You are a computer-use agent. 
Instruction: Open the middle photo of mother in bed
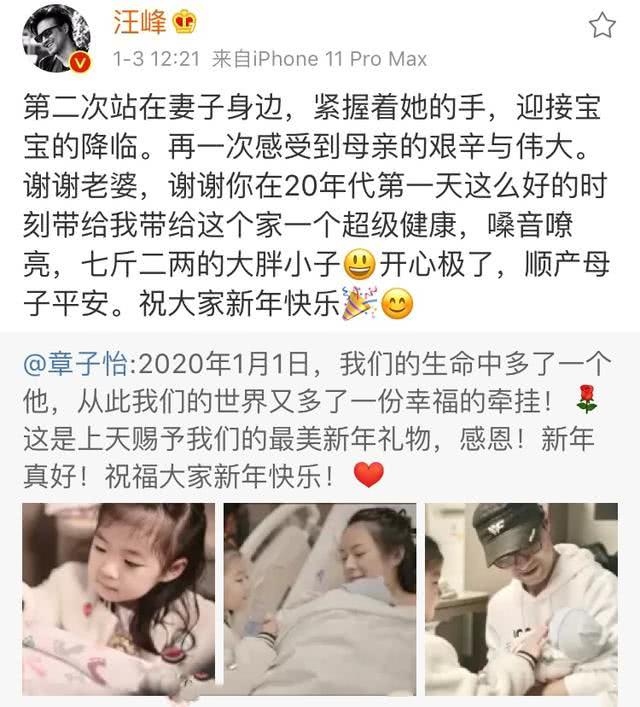[x=320, y=598]
